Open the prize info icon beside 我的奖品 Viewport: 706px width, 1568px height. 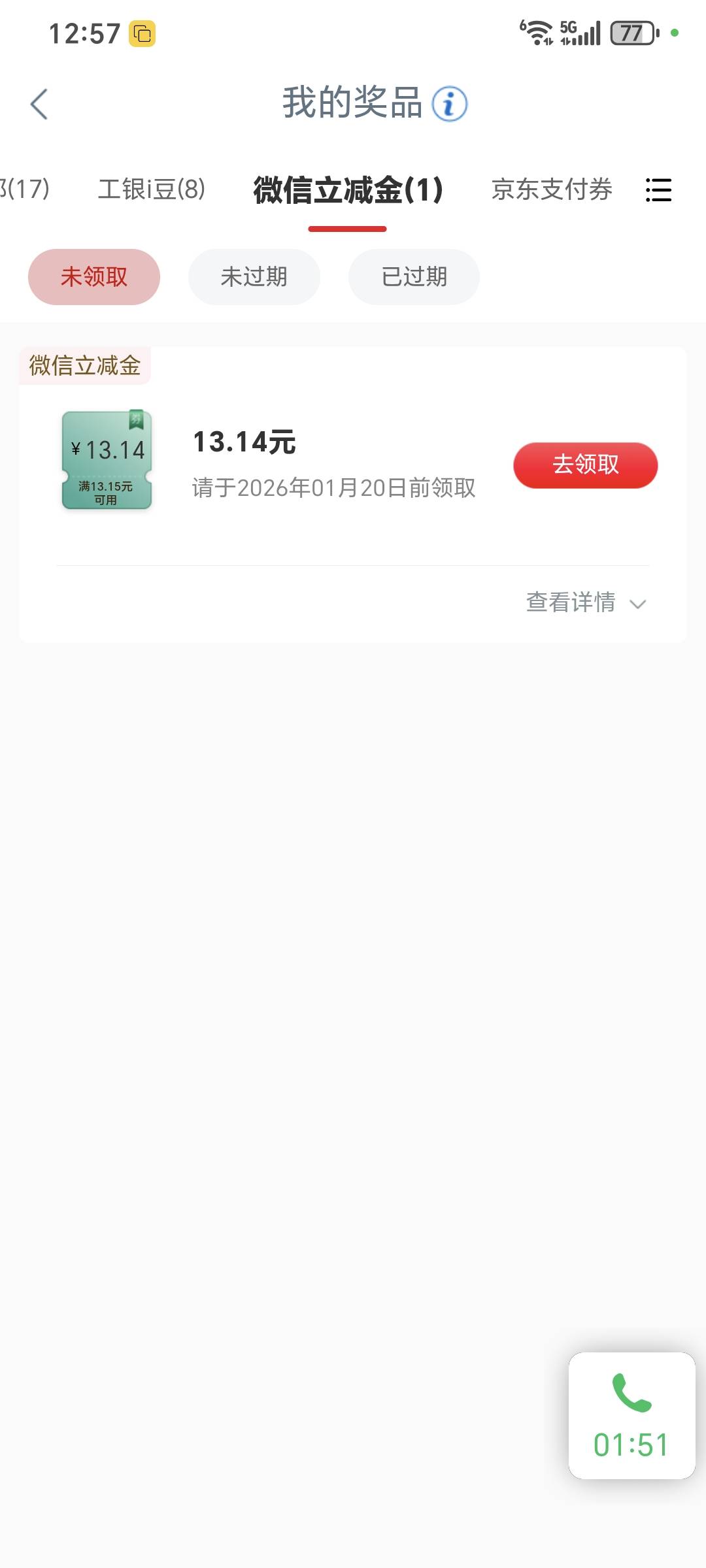[x=450, y=104]
